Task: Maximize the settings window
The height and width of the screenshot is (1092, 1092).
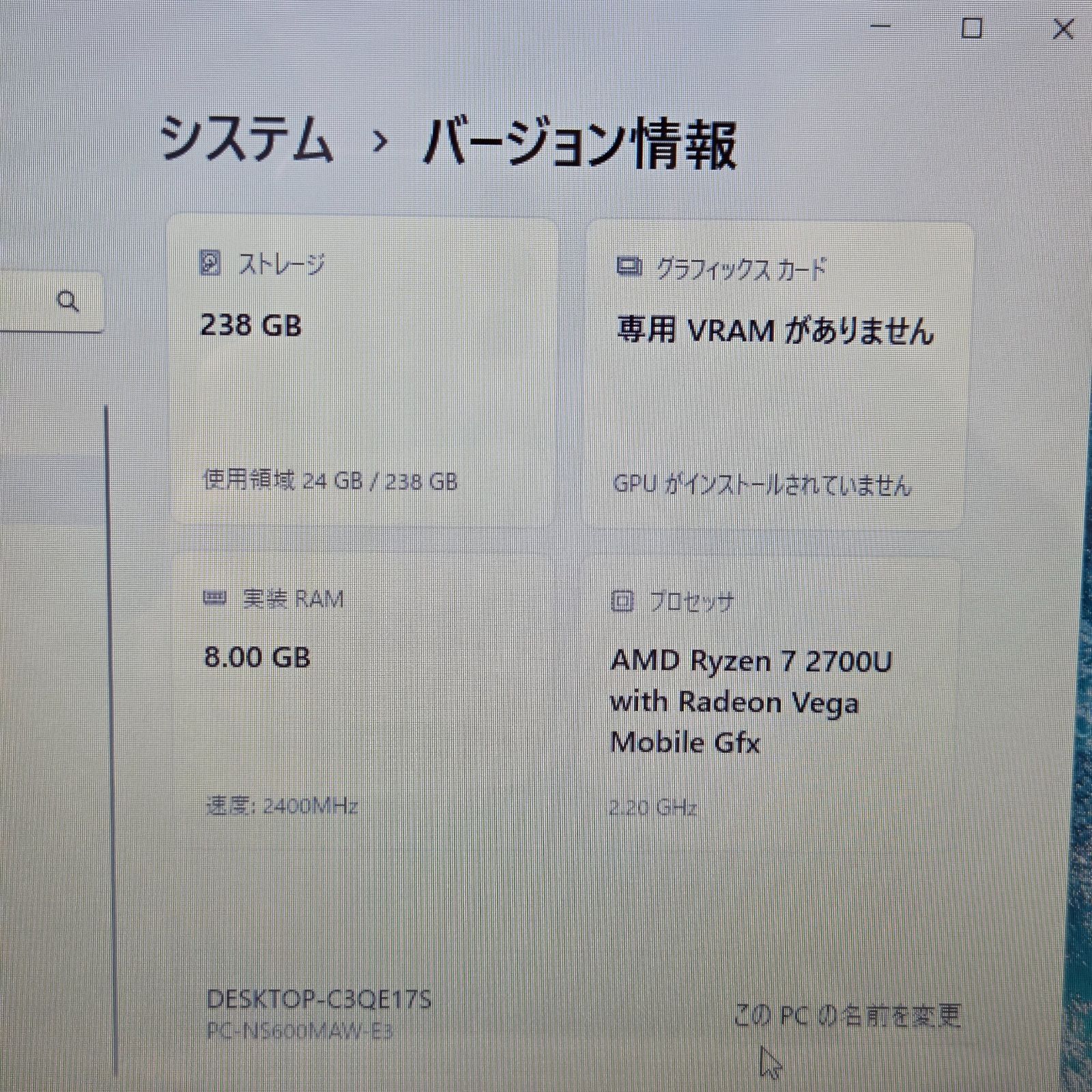Action: tap(971, 29)
